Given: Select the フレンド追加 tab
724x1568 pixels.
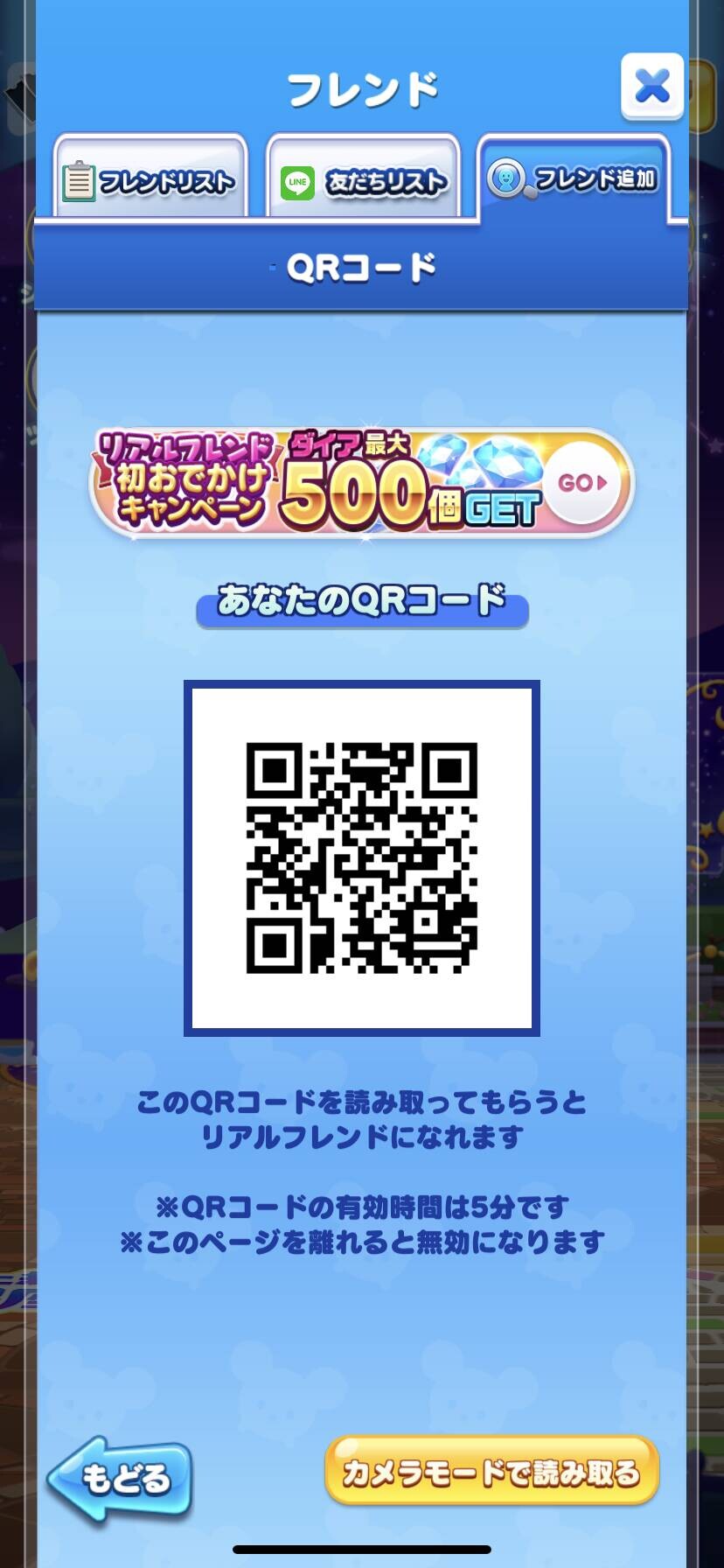Looking at the screenshot, I should click(x=574, y=177).
